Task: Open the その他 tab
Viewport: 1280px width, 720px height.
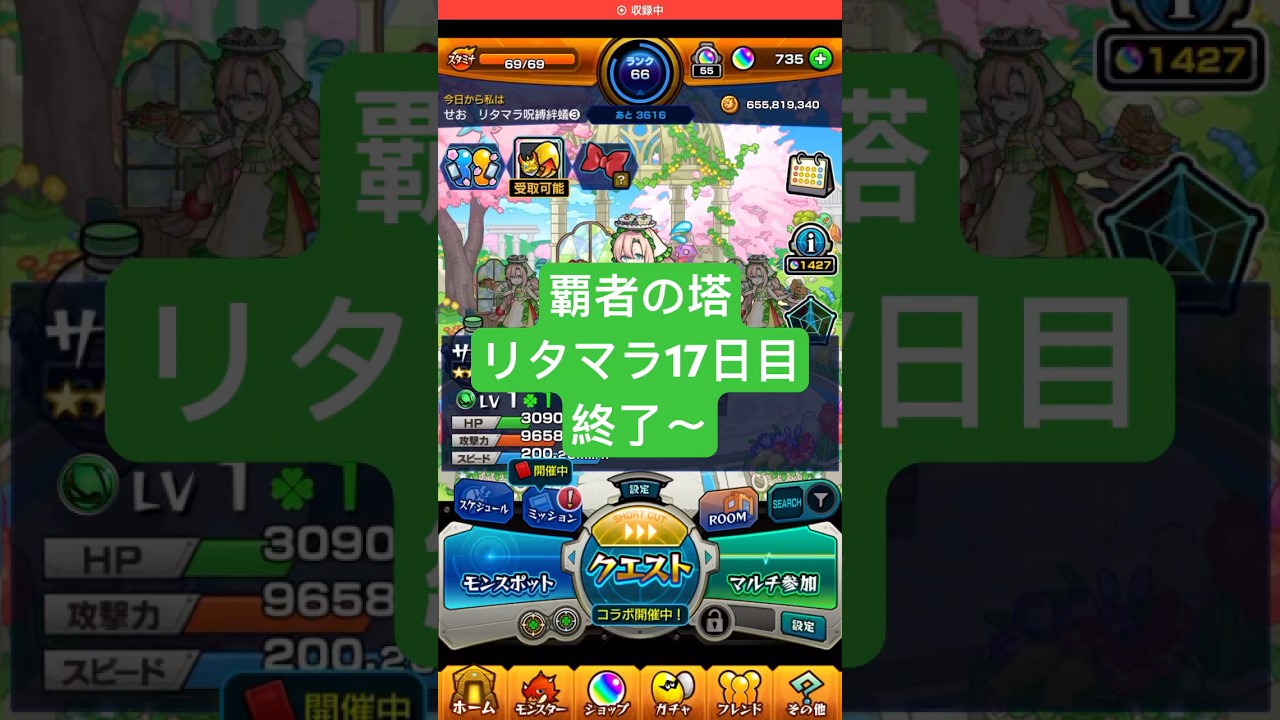Action: (x=806, y=692)
